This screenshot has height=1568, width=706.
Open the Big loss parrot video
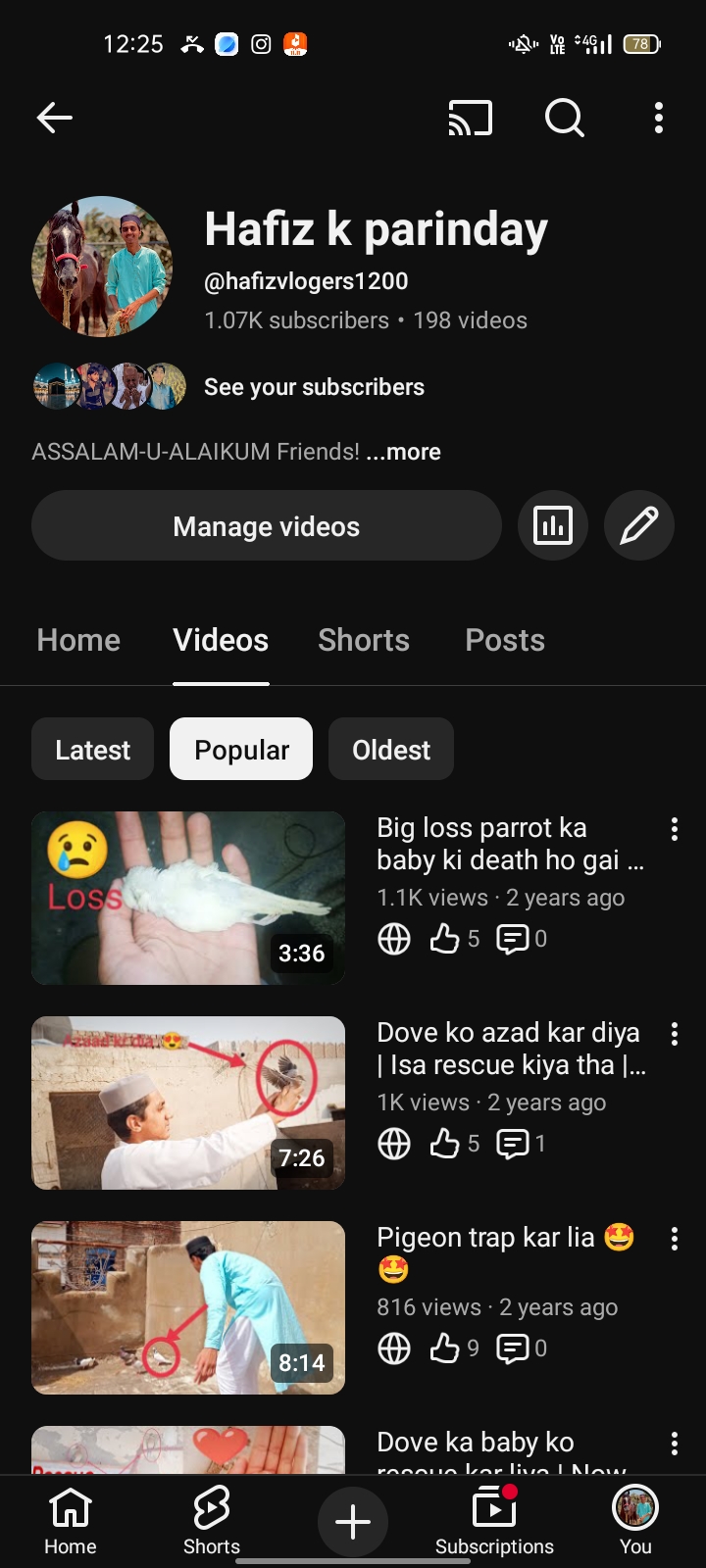point(188,898)
